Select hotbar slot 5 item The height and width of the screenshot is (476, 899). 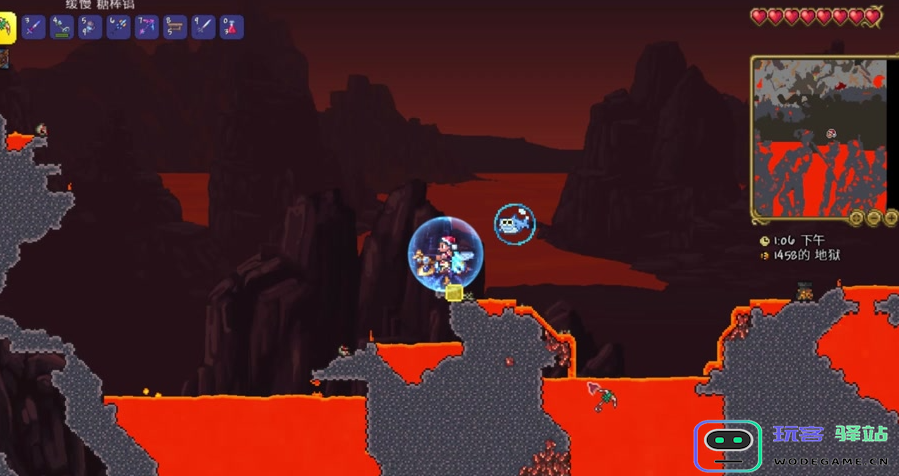coord(90,27)
